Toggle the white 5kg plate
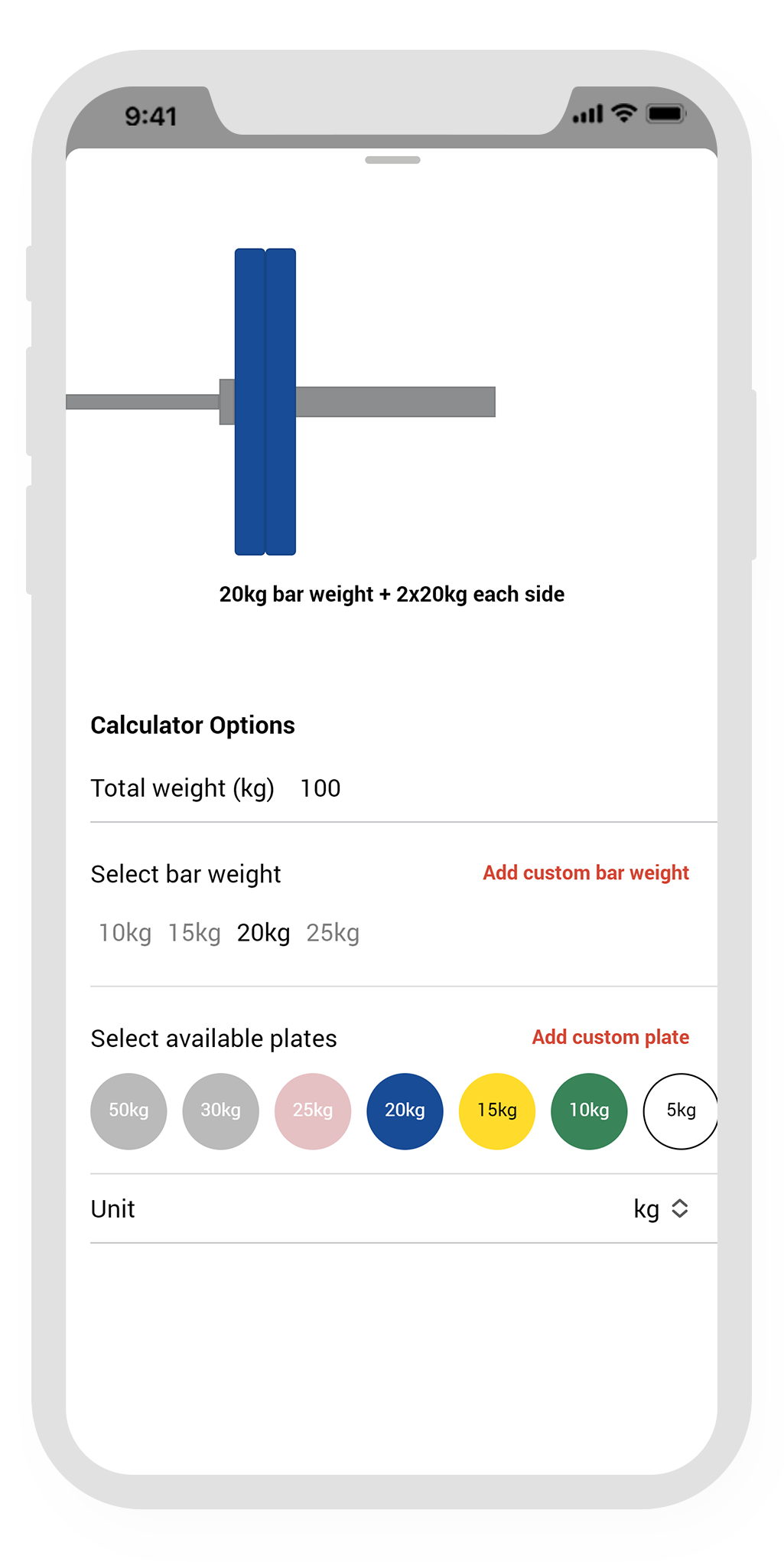 click(x=681, y=1111)
